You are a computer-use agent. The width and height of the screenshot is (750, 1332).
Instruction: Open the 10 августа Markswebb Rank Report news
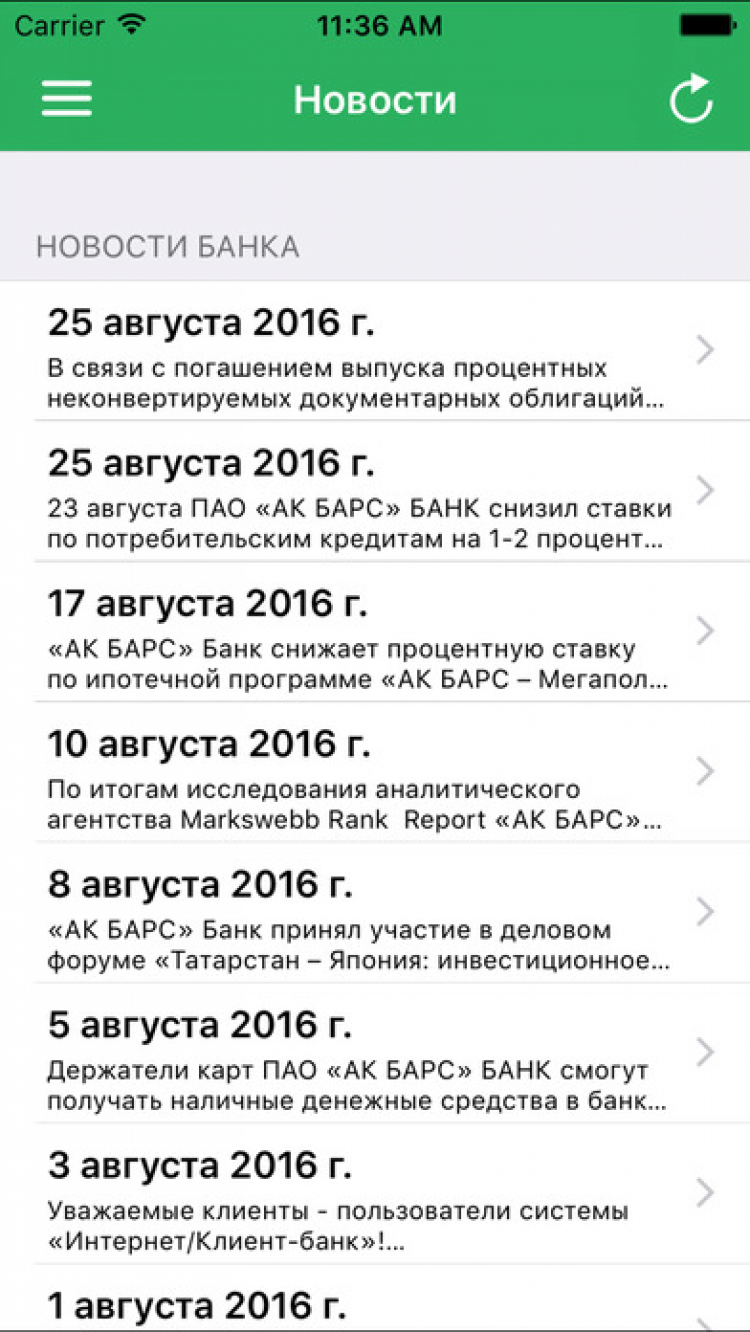click(x=375, y=771)
